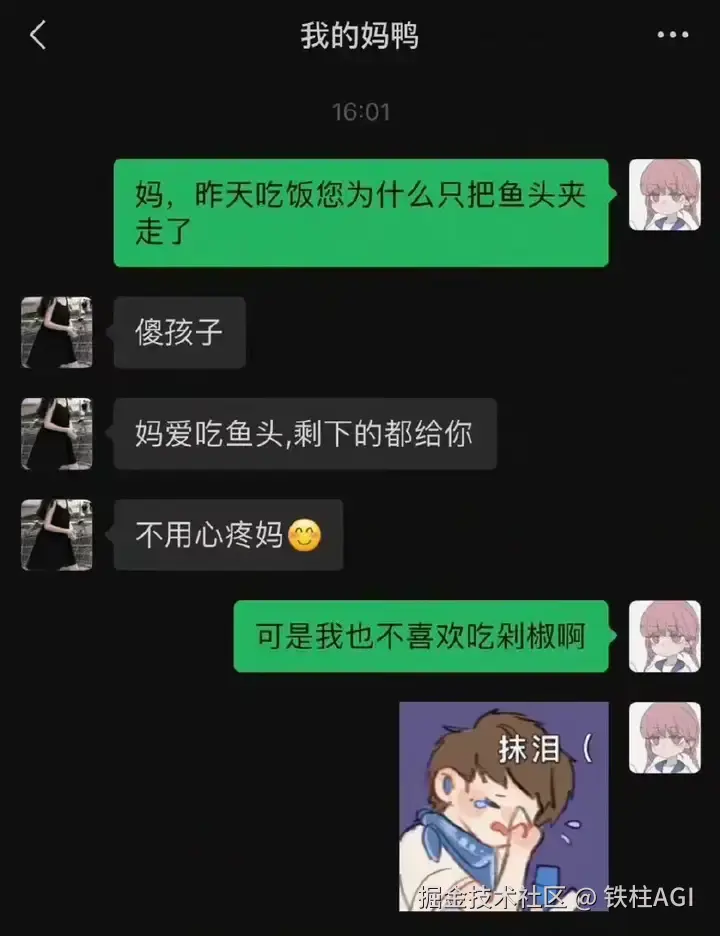Screen dimensions: 720x936
Task: Go back to the chat list
Action: click(38, 36)
